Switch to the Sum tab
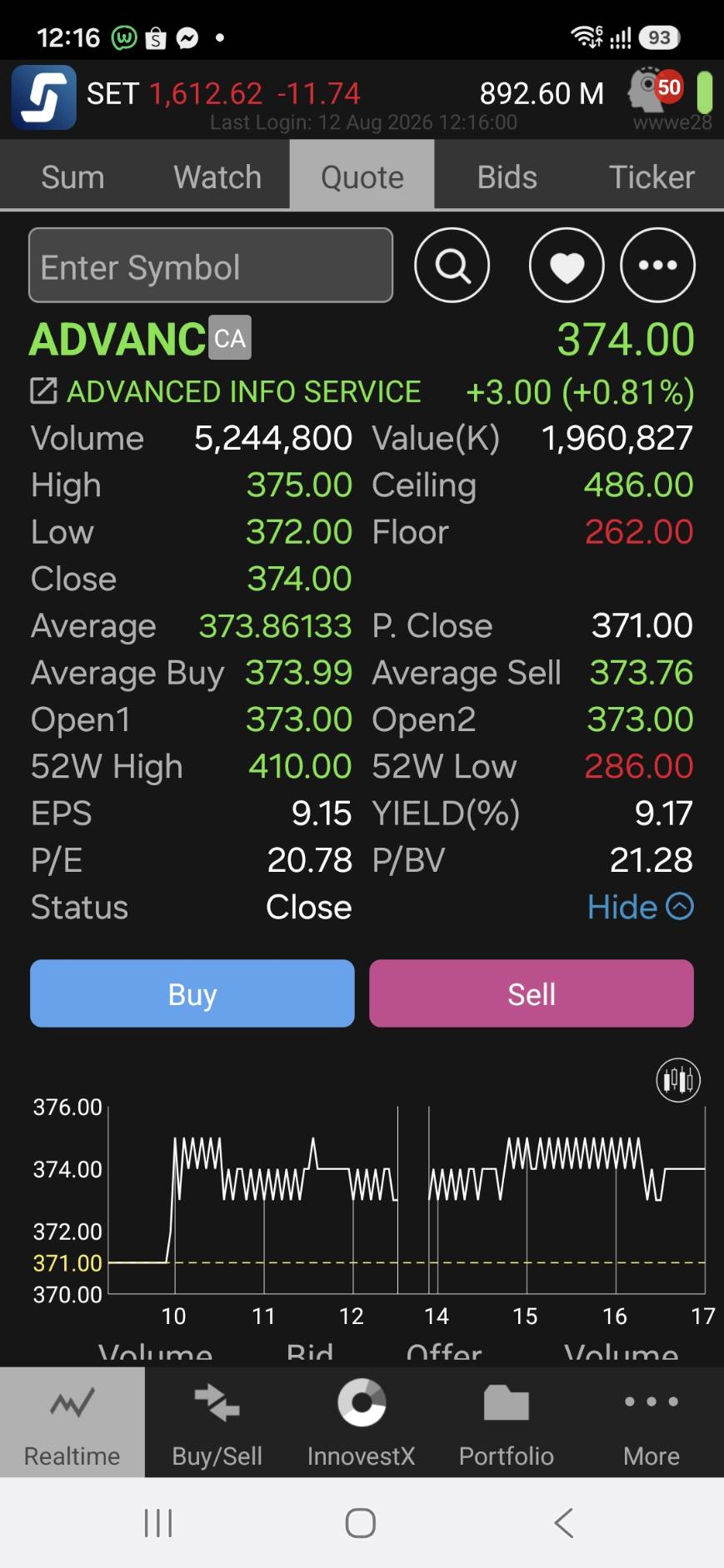This screenshot has width=724, height=1568. point(72,177)
